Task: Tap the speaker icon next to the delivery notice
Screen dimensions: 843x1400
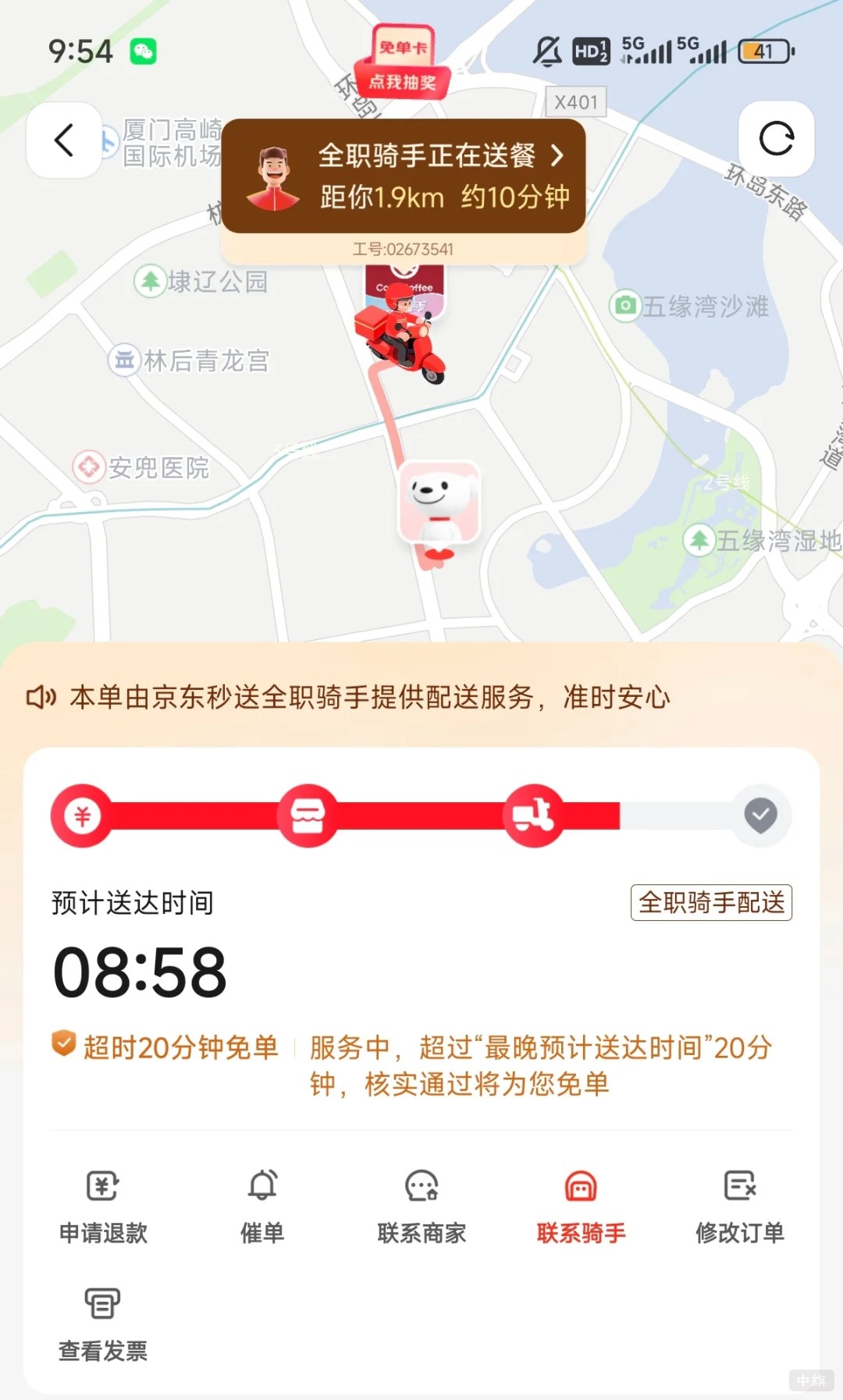Action: coord(43,697)
